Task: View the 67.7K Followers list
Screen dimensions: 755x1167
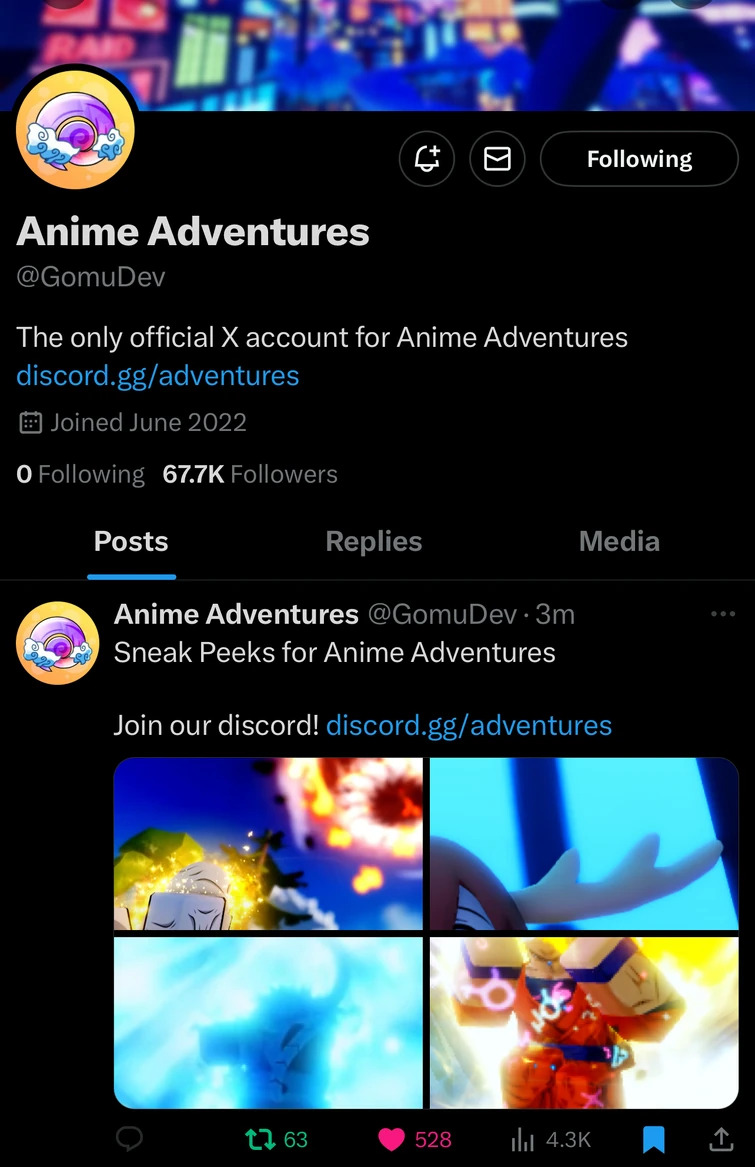Action: point(250,473)
